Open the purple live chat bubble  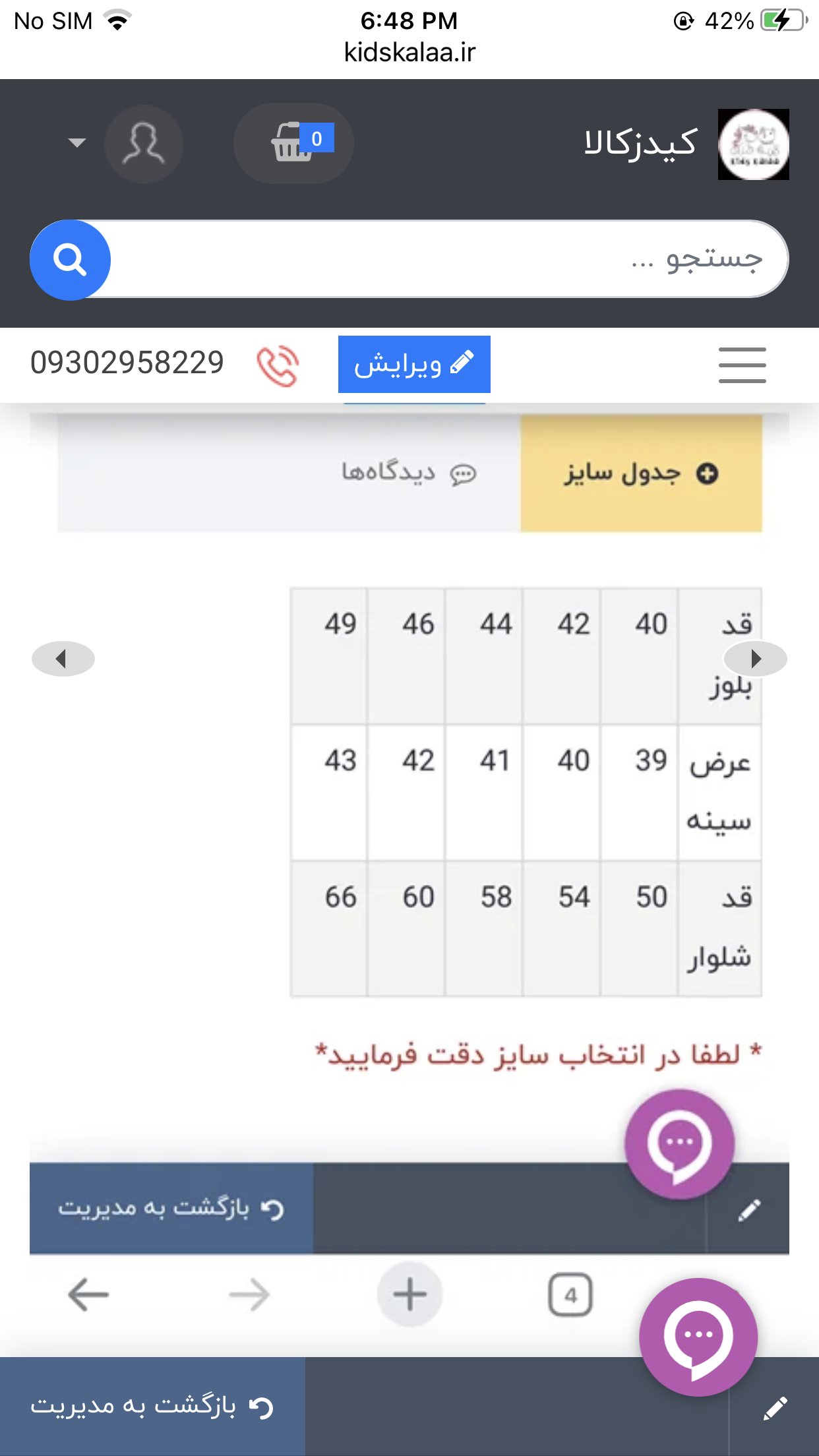pos(698,1337)
